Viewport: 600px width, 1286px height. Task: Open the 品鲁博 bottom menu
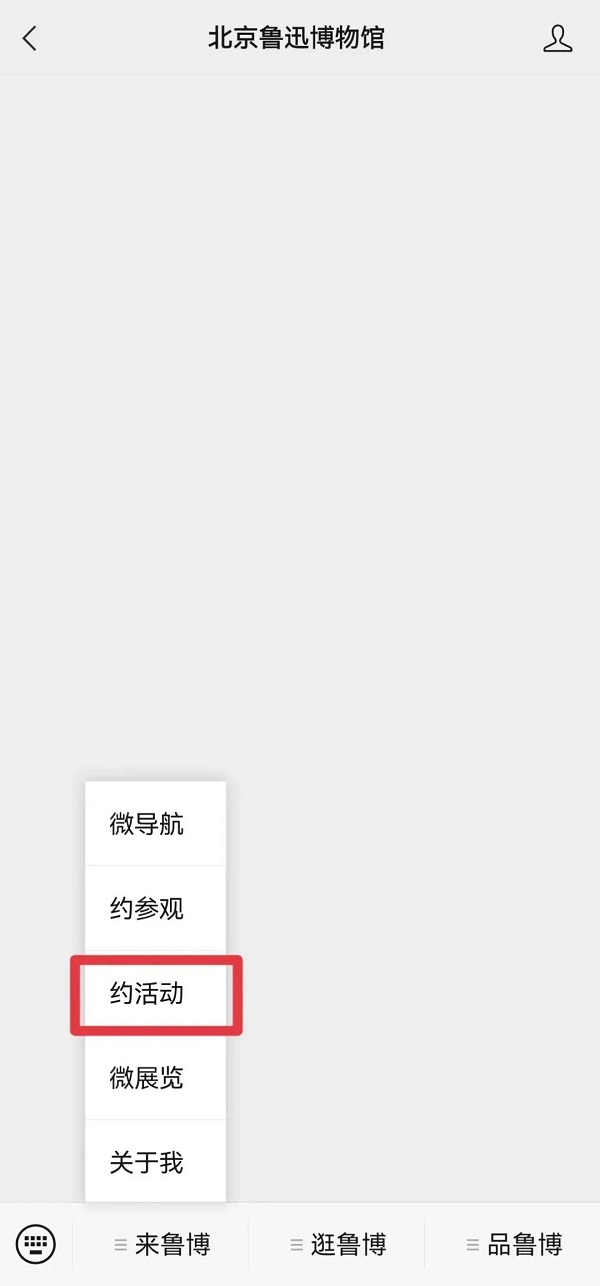coord(514,1245)
